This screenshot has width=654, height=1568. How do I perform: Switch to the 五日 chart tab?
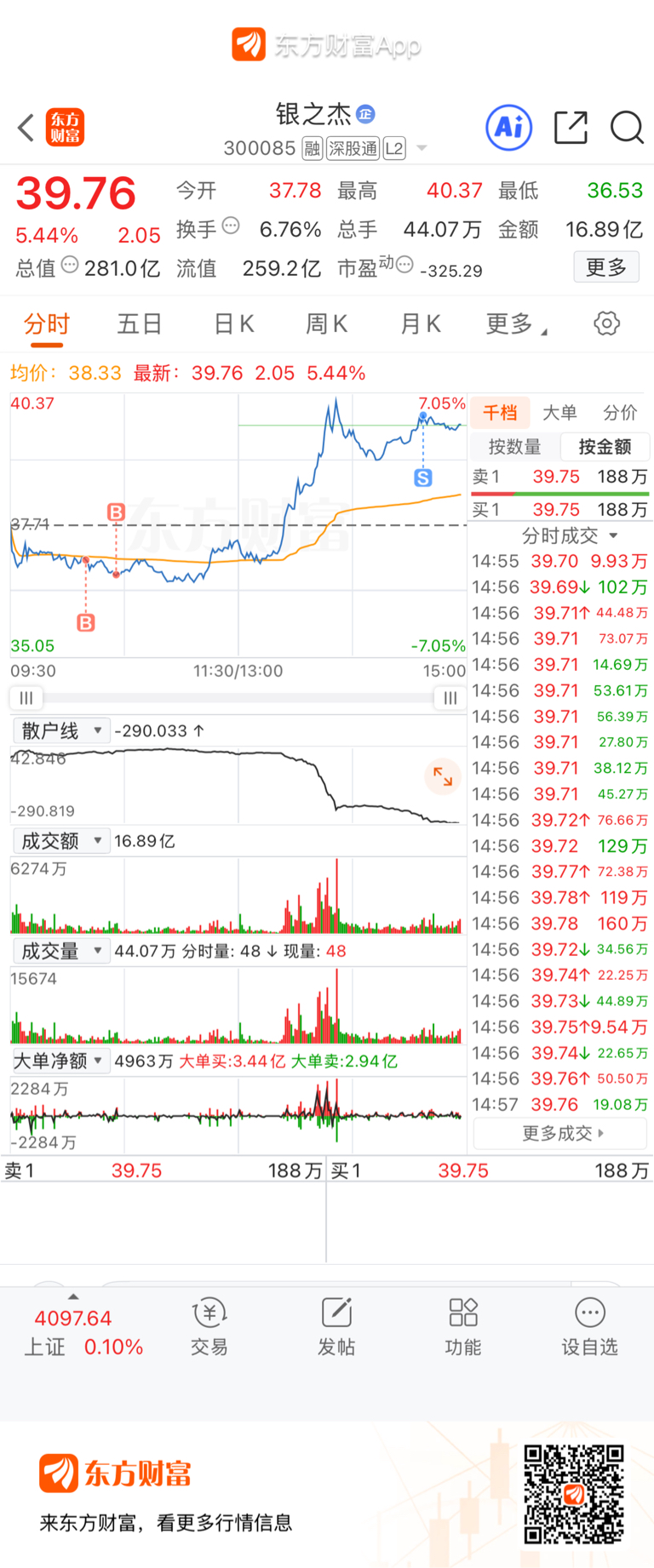pyautogui.click(x=140, y=323)
